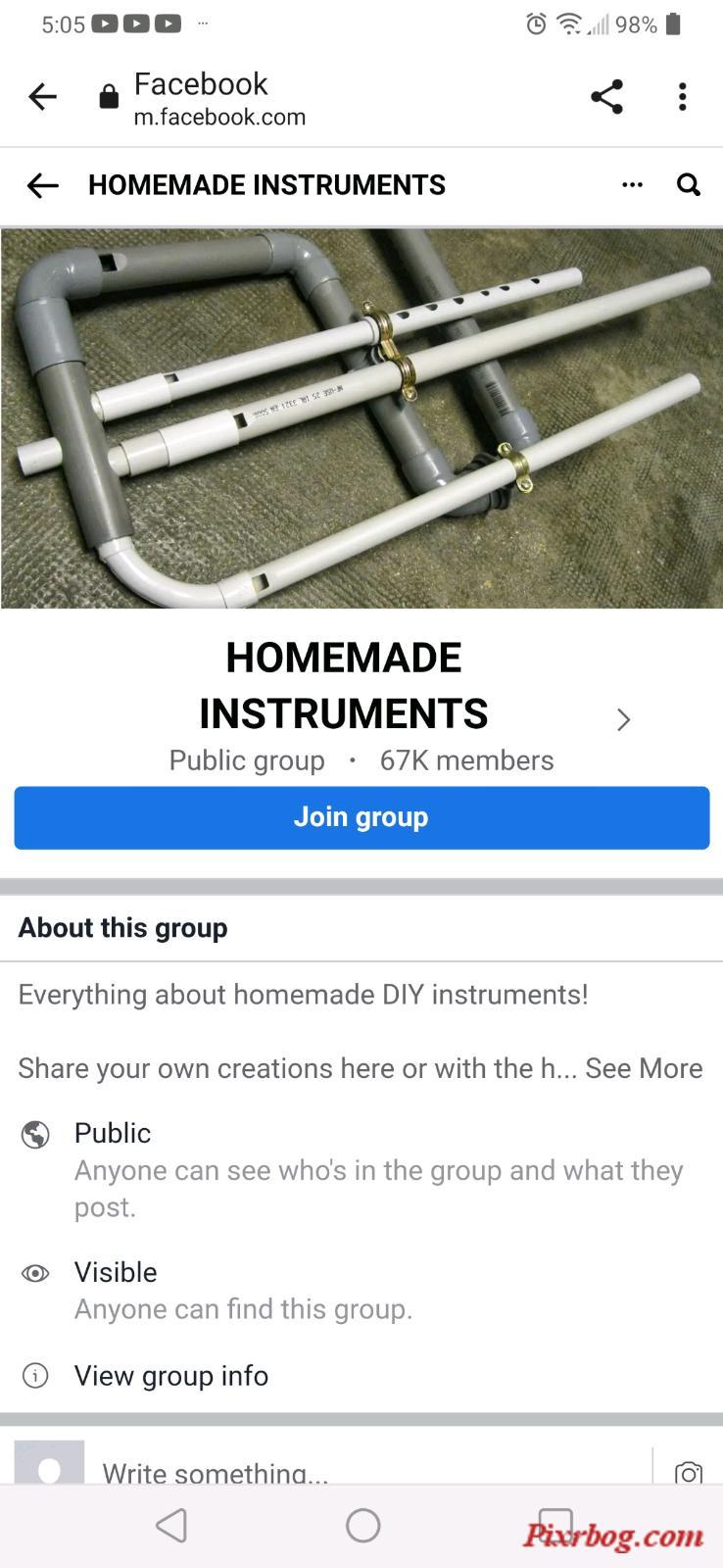723x1568 pixels.
Task: Expand description with See More
Action: pos(644,1068)
